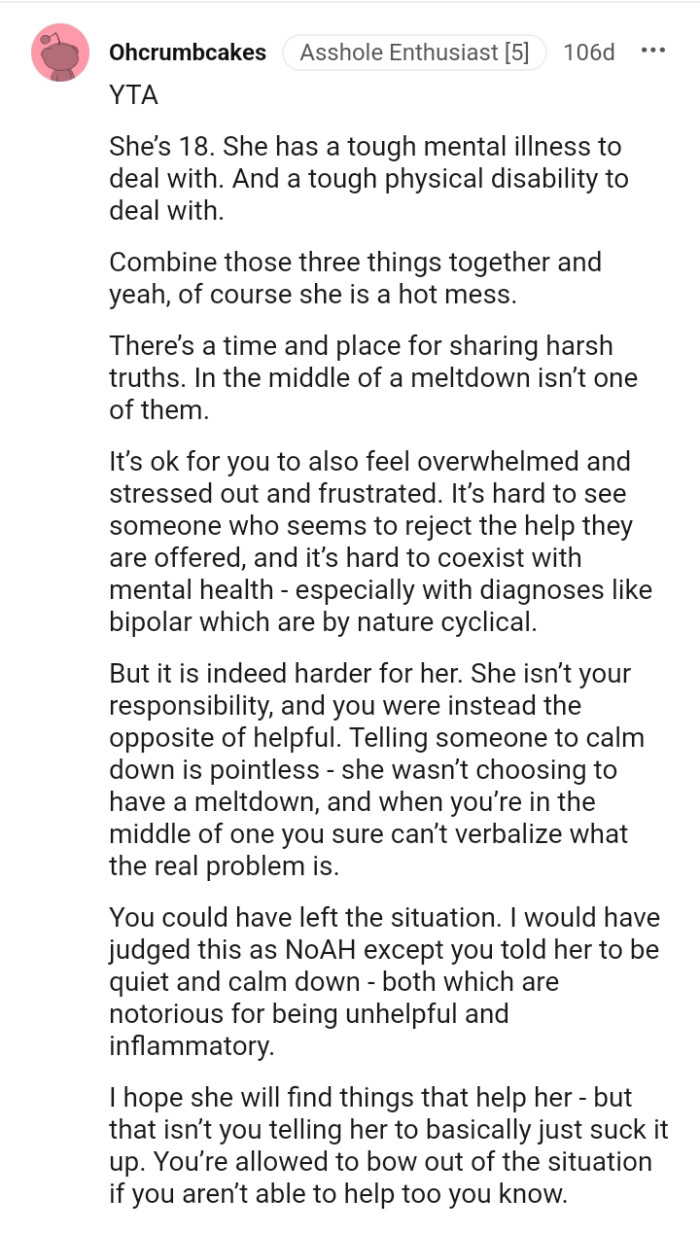Screen dimensions: 700x1234
Task: Open the comment's three-dot overflow menu
Action: click(653, 51)
